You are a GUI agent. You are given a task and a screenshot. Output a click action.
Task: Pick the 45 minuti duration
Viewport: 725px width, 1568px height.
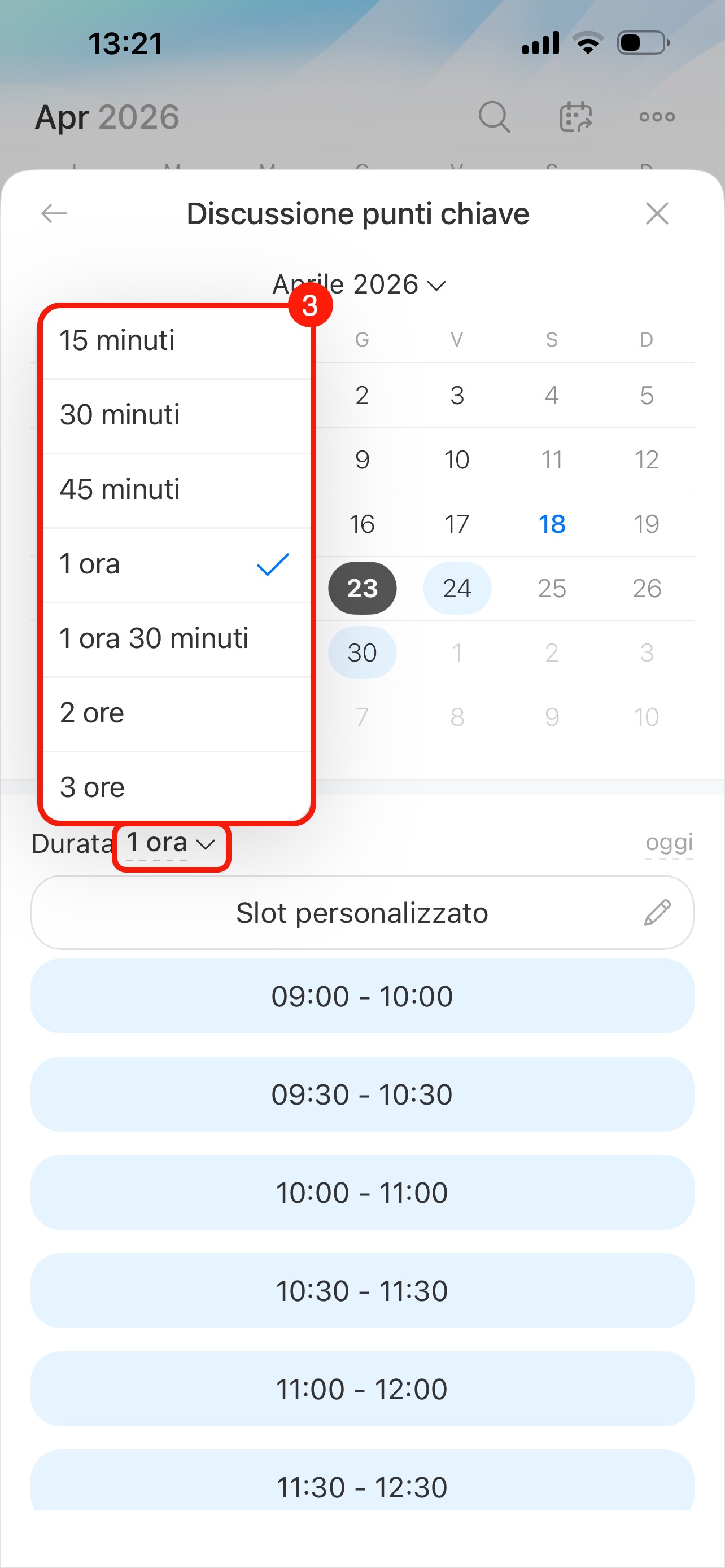pos(177,490)
